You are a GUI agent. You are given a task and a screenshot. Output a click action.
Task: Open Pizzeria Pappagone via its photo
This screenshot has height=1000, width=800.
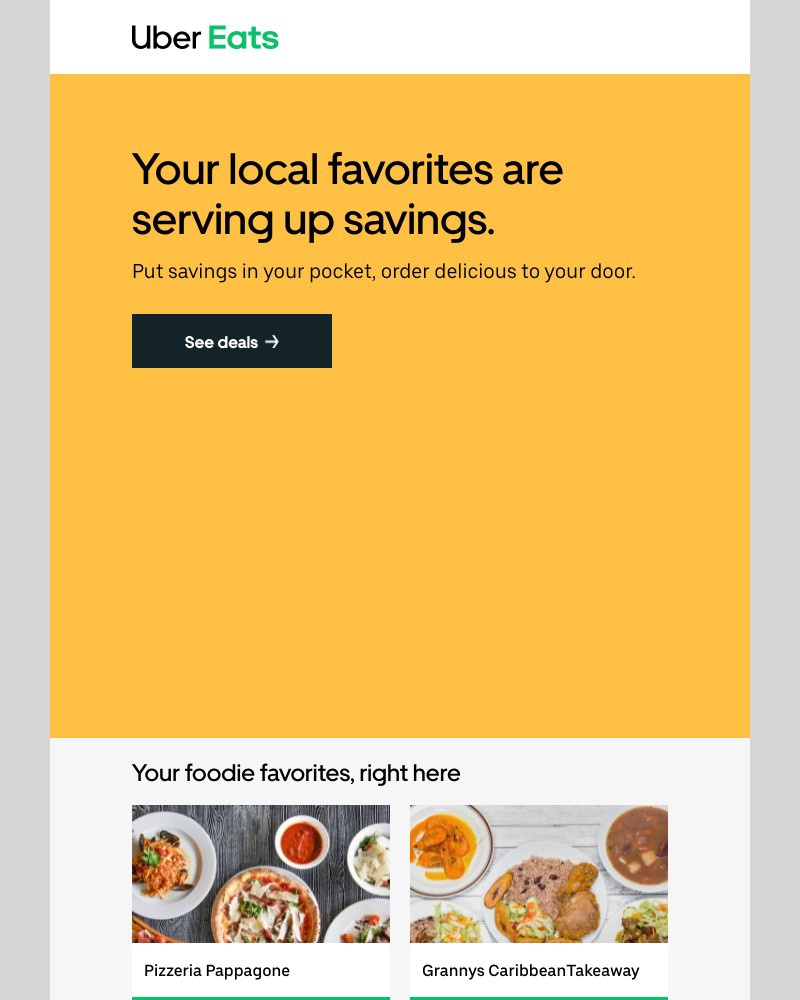260,873
